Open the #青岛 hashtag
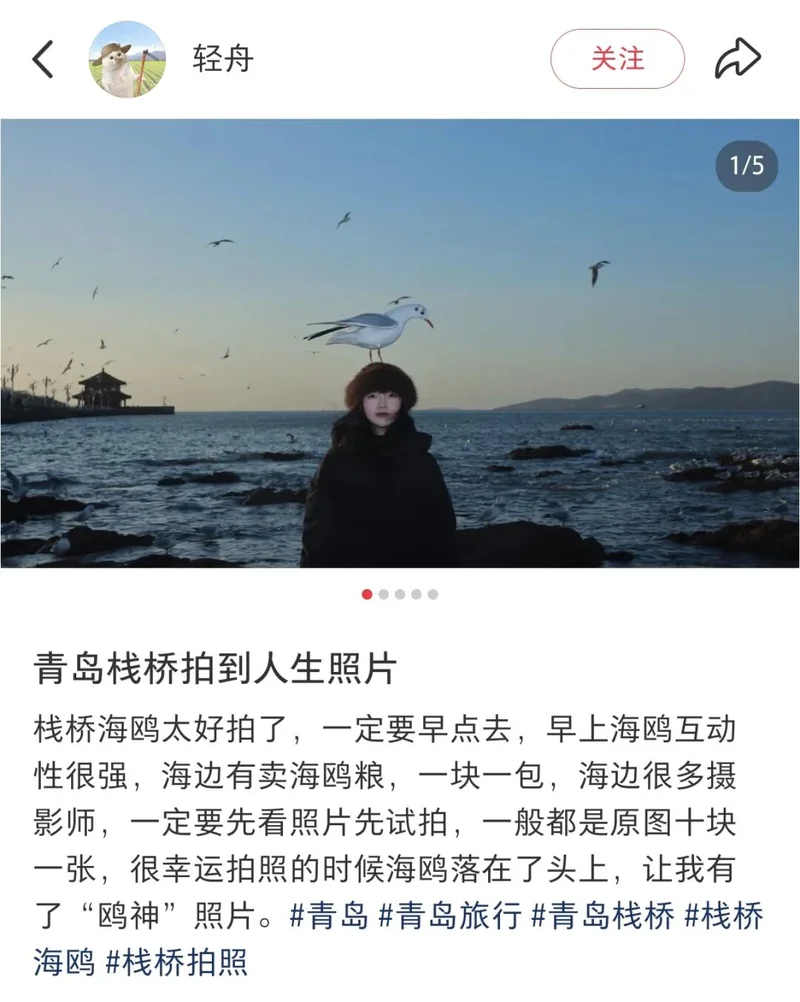800x1002 pixels. coord(329,915)
